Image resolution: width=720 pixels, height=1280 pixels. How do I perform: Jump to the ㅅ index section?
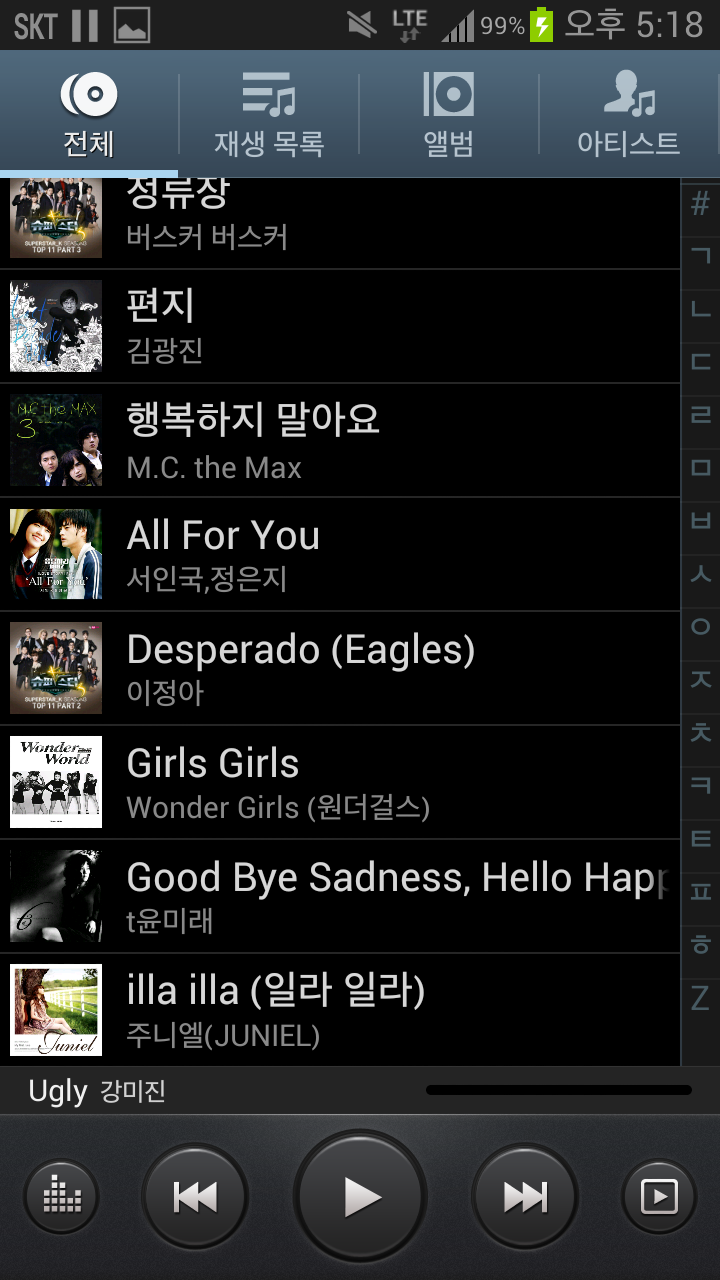pyautogui.click(x=701, y=574)
